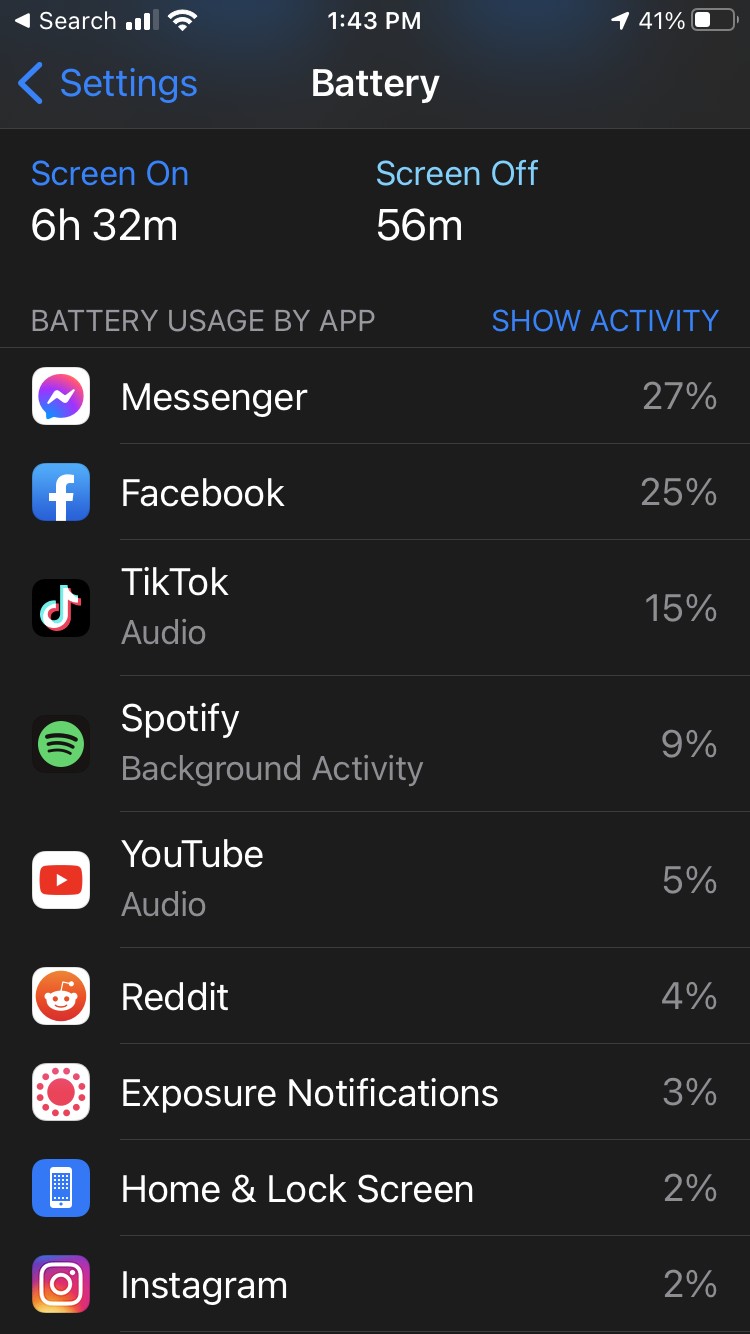Screen dimensions: 750x1334
Task: Open the Facebook usage row
Action: click(x=375, y=493)
